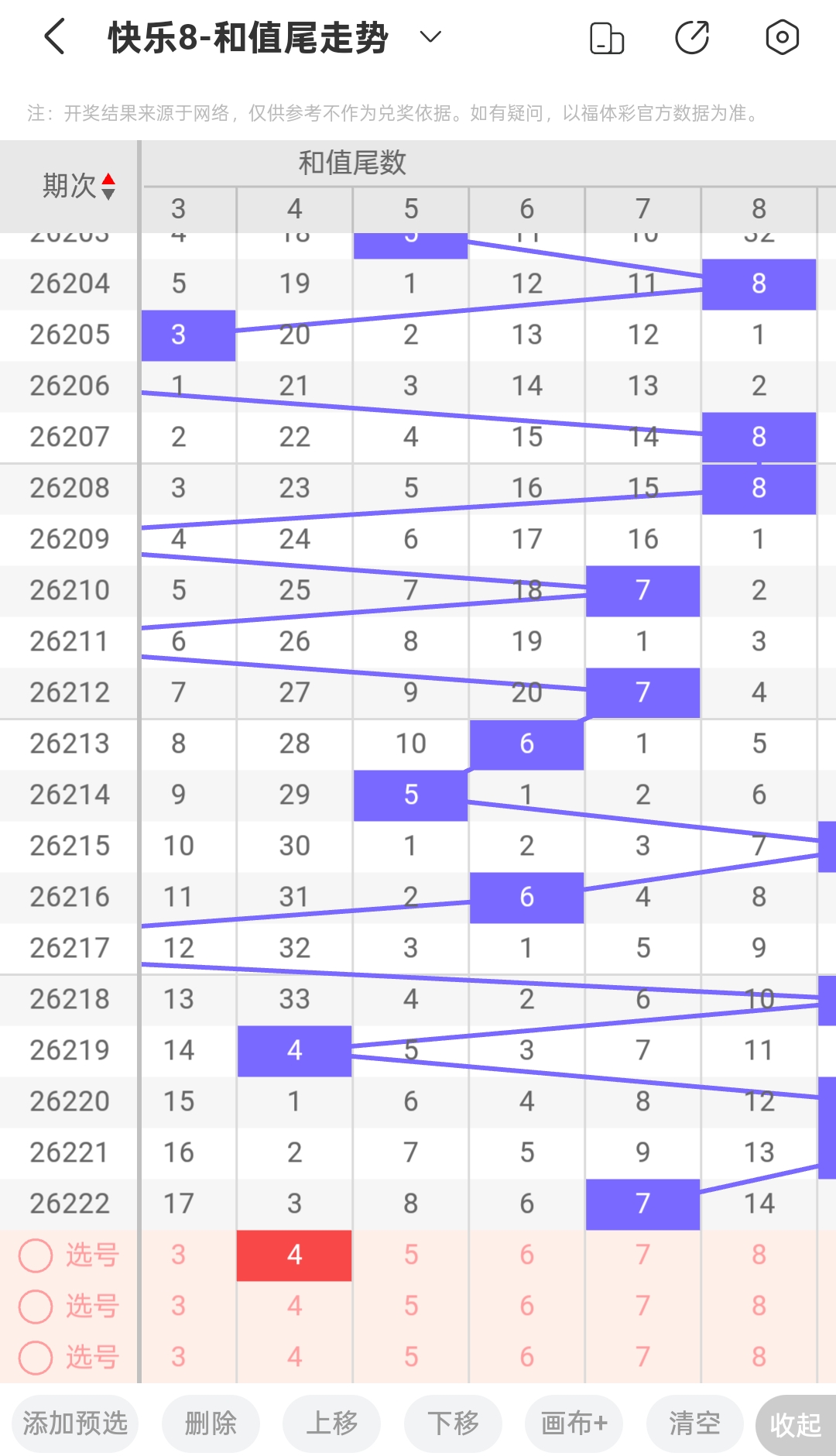
Task: Go back using the top-left arrow
Action: click(54, 37)
